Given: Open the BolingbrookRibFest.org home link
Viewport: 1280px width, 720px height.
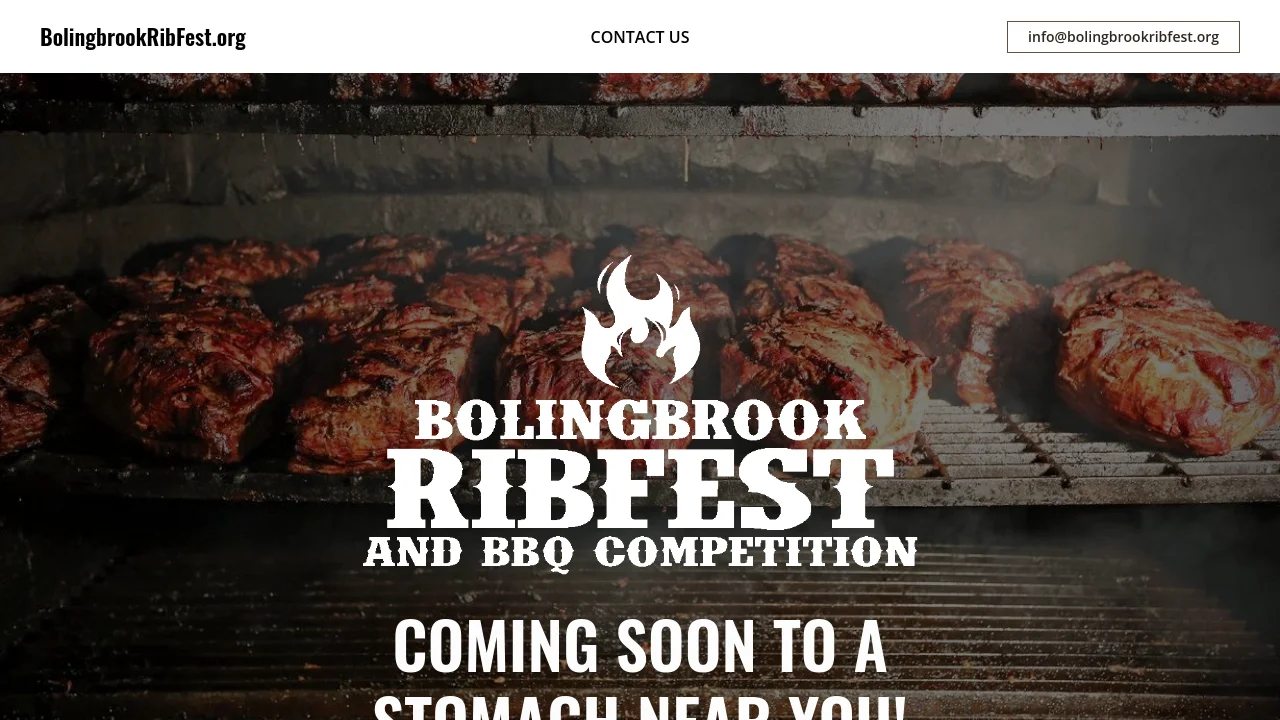Looking at the screenshot, I should coord(143,37).
